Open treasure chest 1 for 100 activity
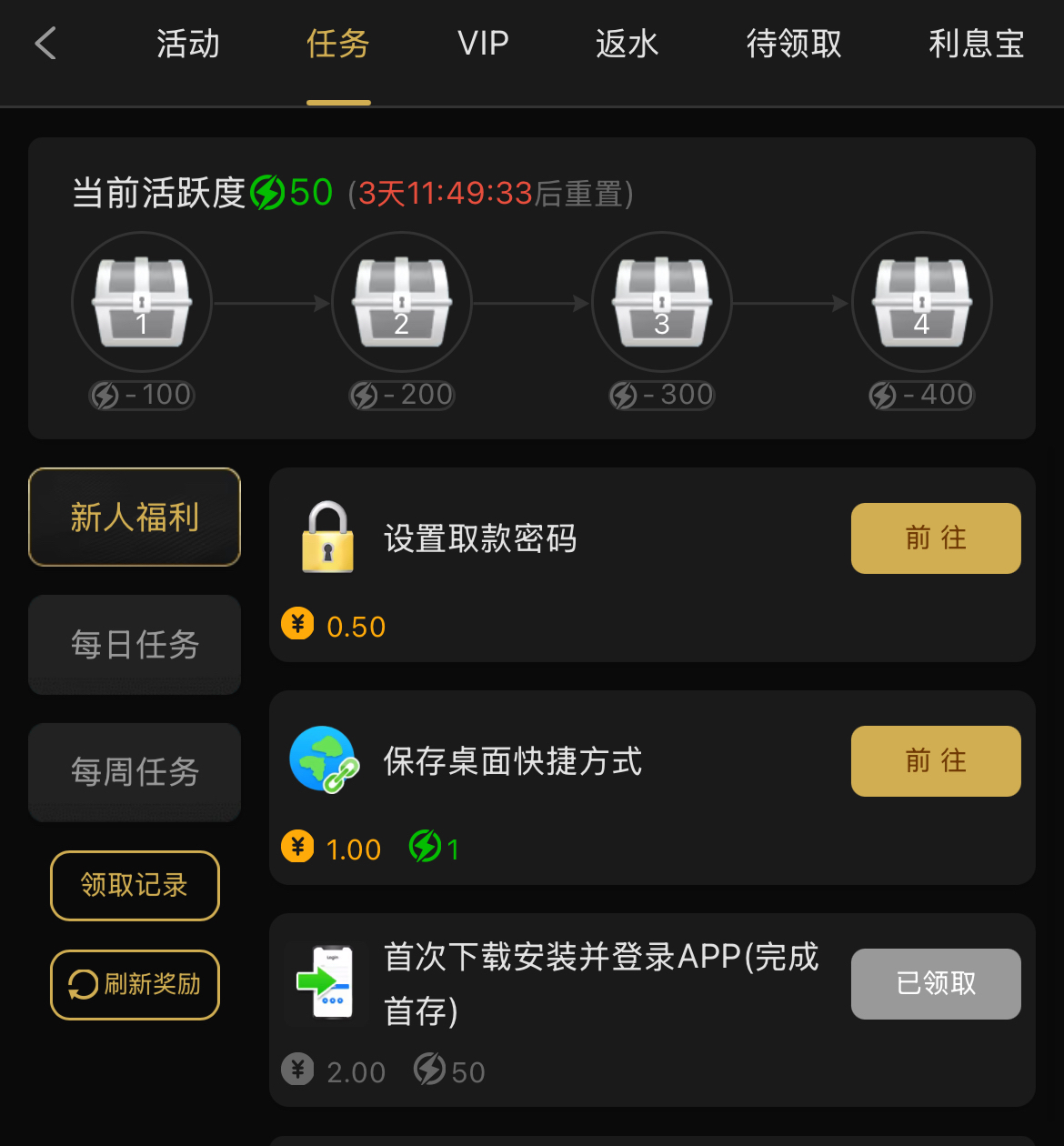Screen dimensions: 1064x1146 point(142,302)
